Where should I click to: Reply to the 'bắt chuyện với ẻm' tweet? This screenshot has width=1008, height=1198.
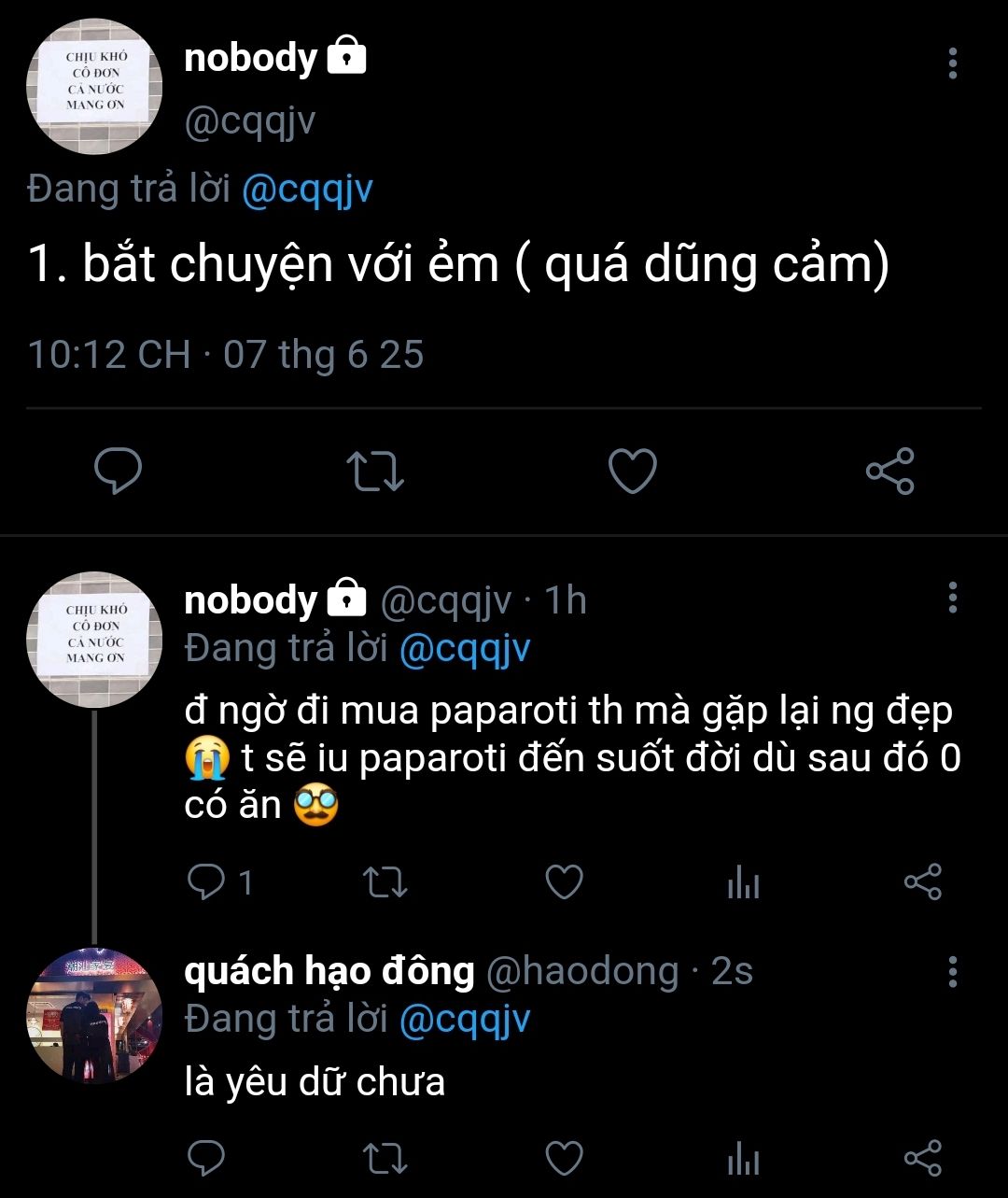point(119,471)
